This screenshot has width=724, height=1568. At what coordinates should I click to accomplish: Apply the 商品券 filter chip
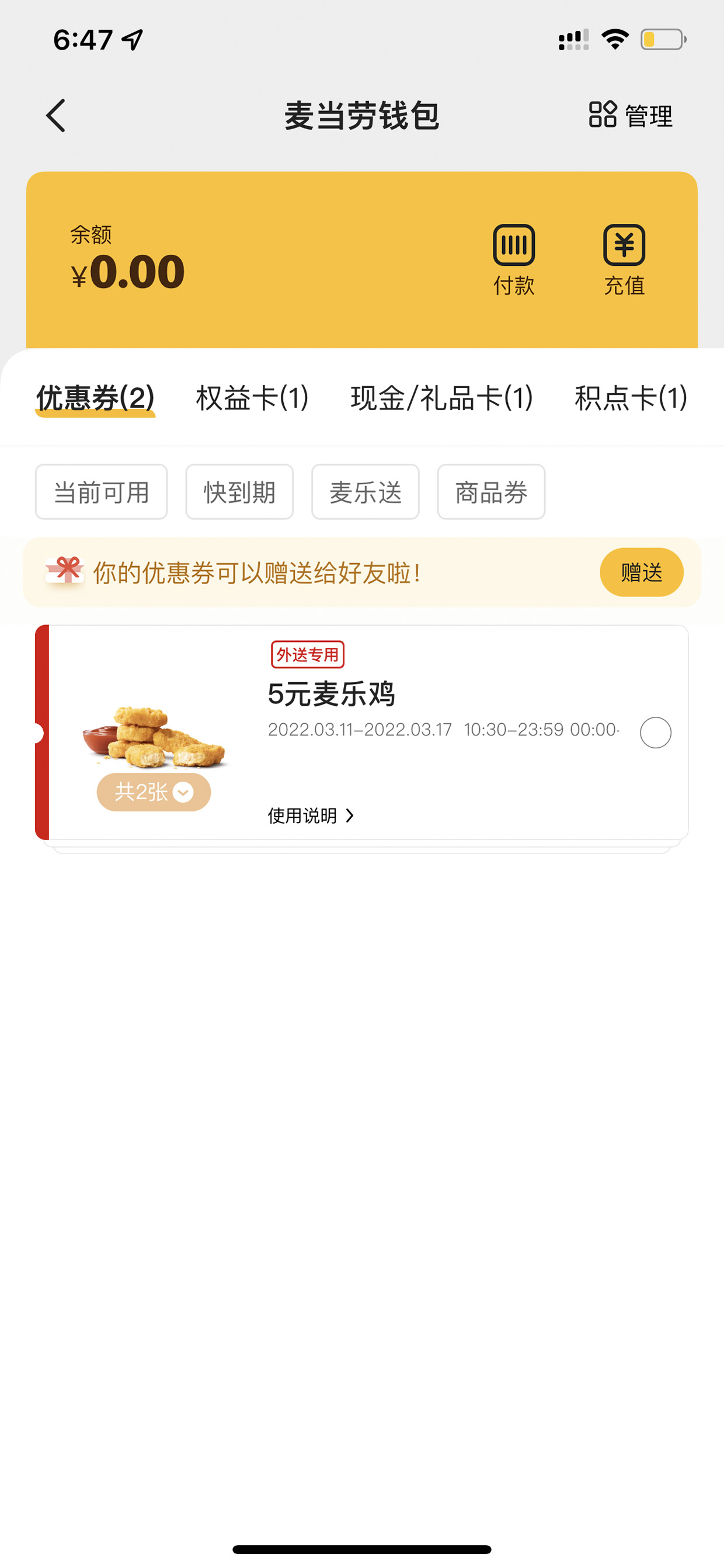(491, 492)
